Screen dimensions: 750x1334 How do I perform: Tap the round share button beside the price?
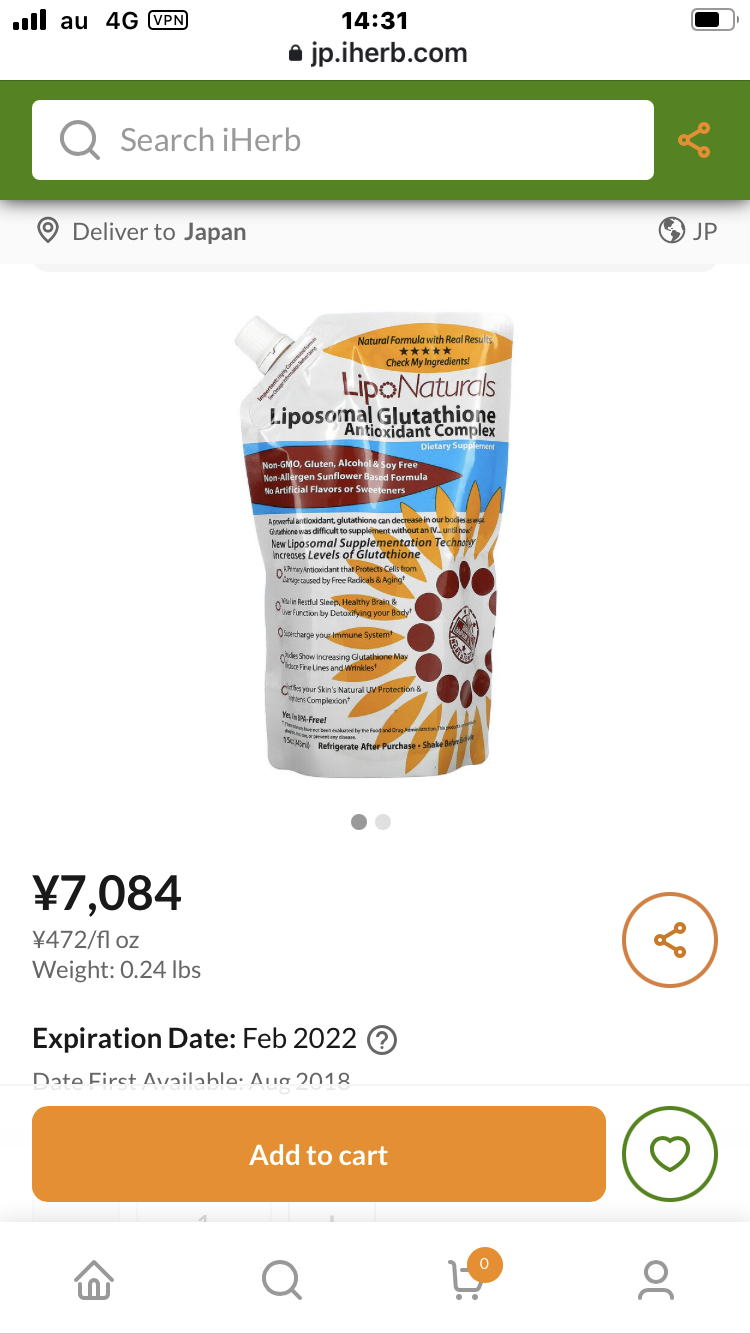[x=669, y=939]
